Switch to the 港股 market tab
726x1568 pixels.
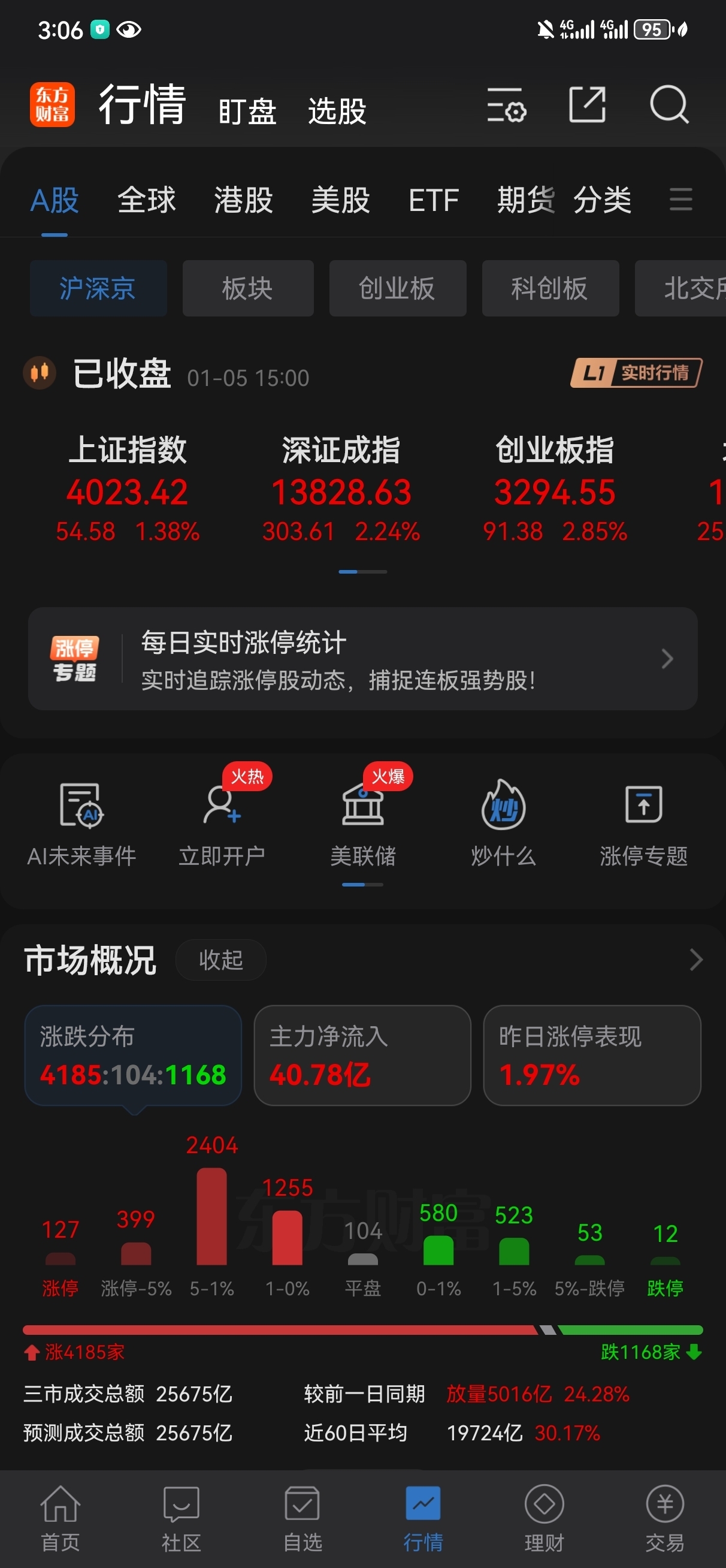pos(242,200)
